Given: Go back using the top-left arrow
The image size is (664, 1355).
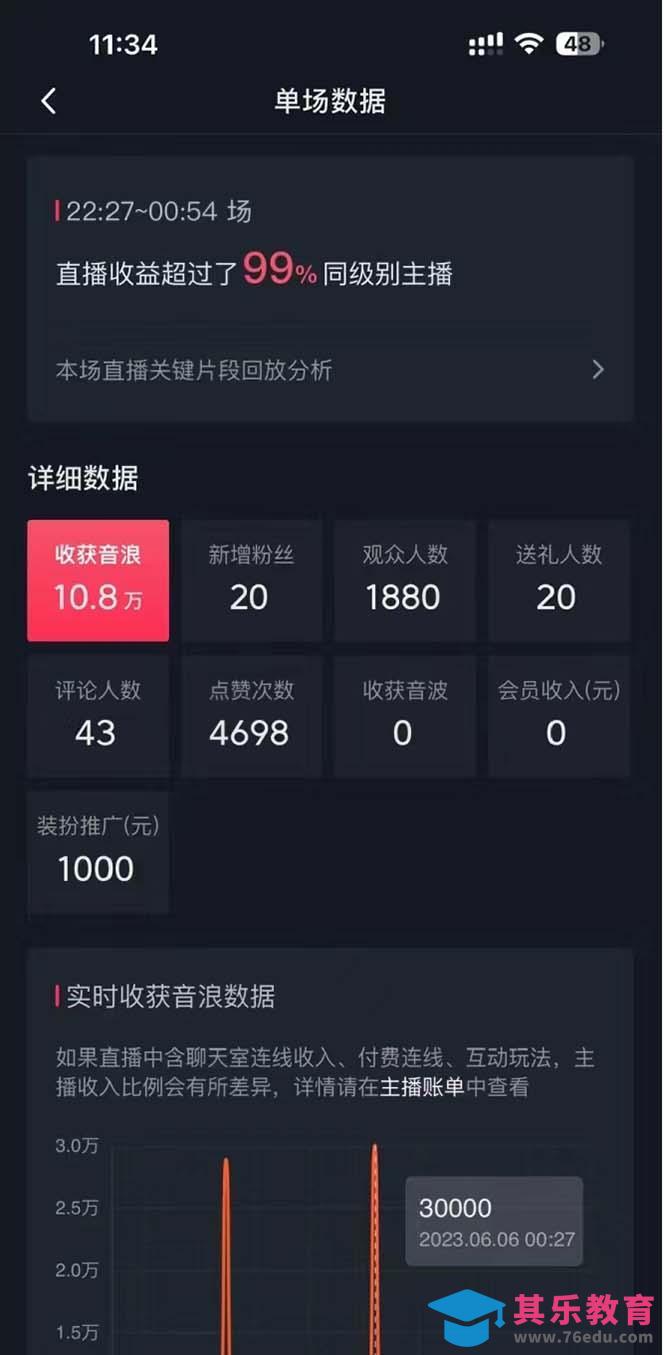Looking at the screenshot, I should [48, 101].
